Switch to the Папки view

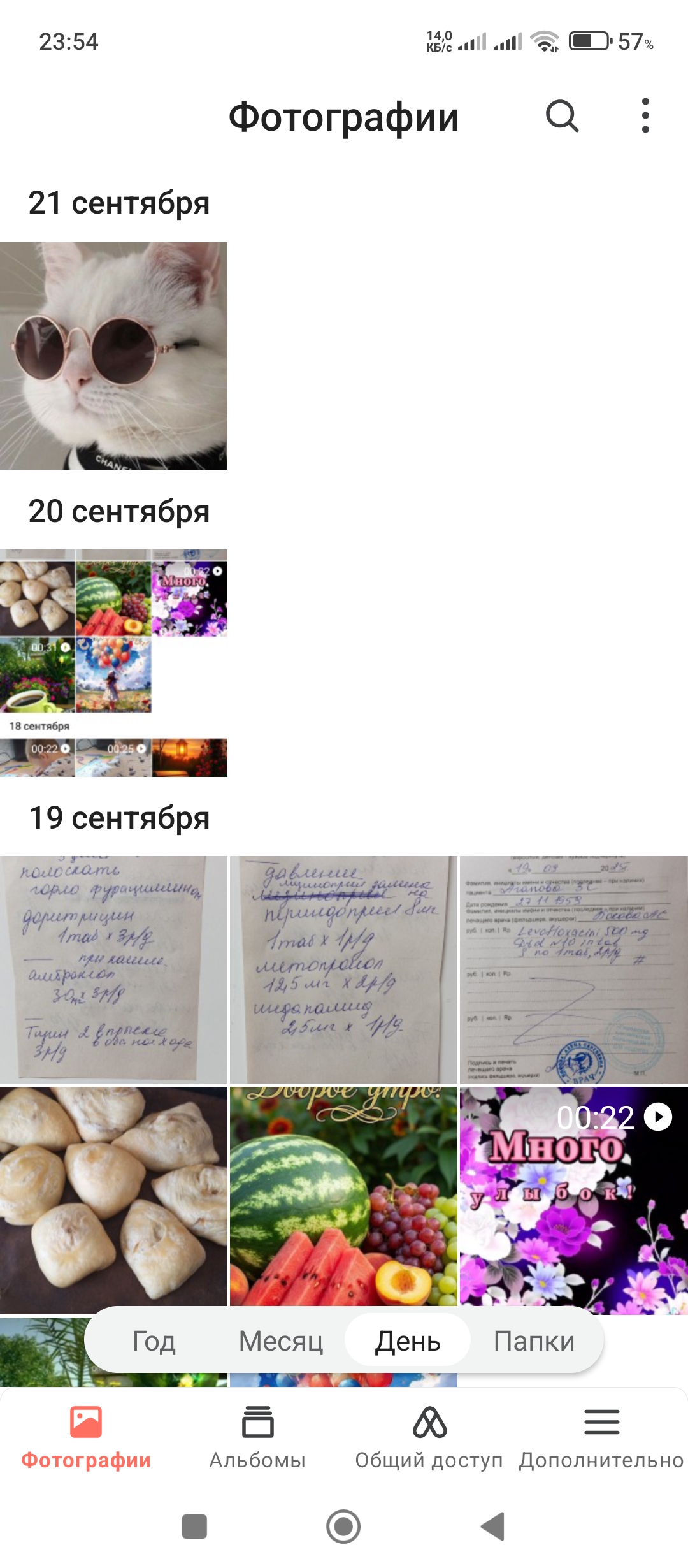pos(534,1341)
